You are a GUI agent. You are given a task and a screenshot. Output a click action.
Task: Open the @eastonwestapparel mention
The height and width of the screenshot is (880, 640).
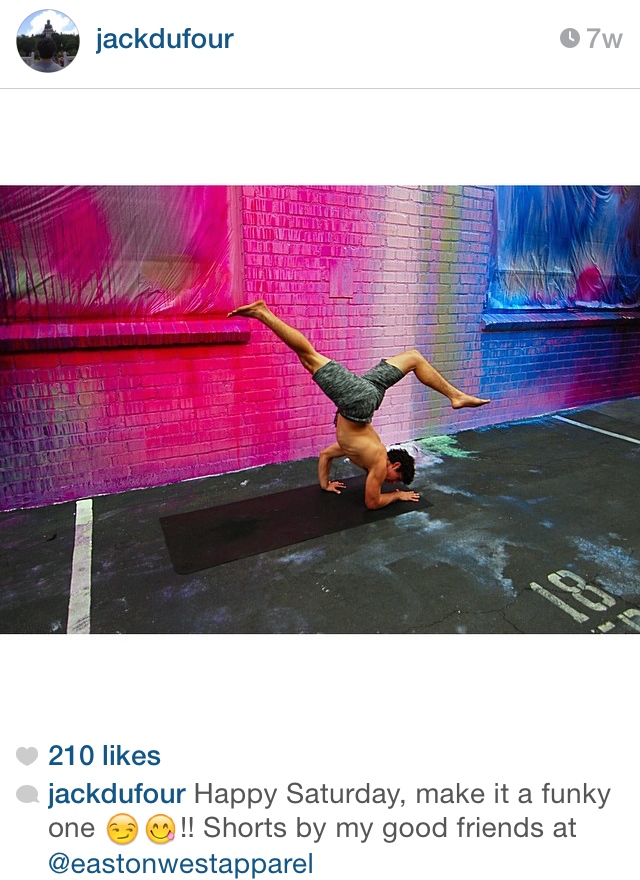click(180, 863)
